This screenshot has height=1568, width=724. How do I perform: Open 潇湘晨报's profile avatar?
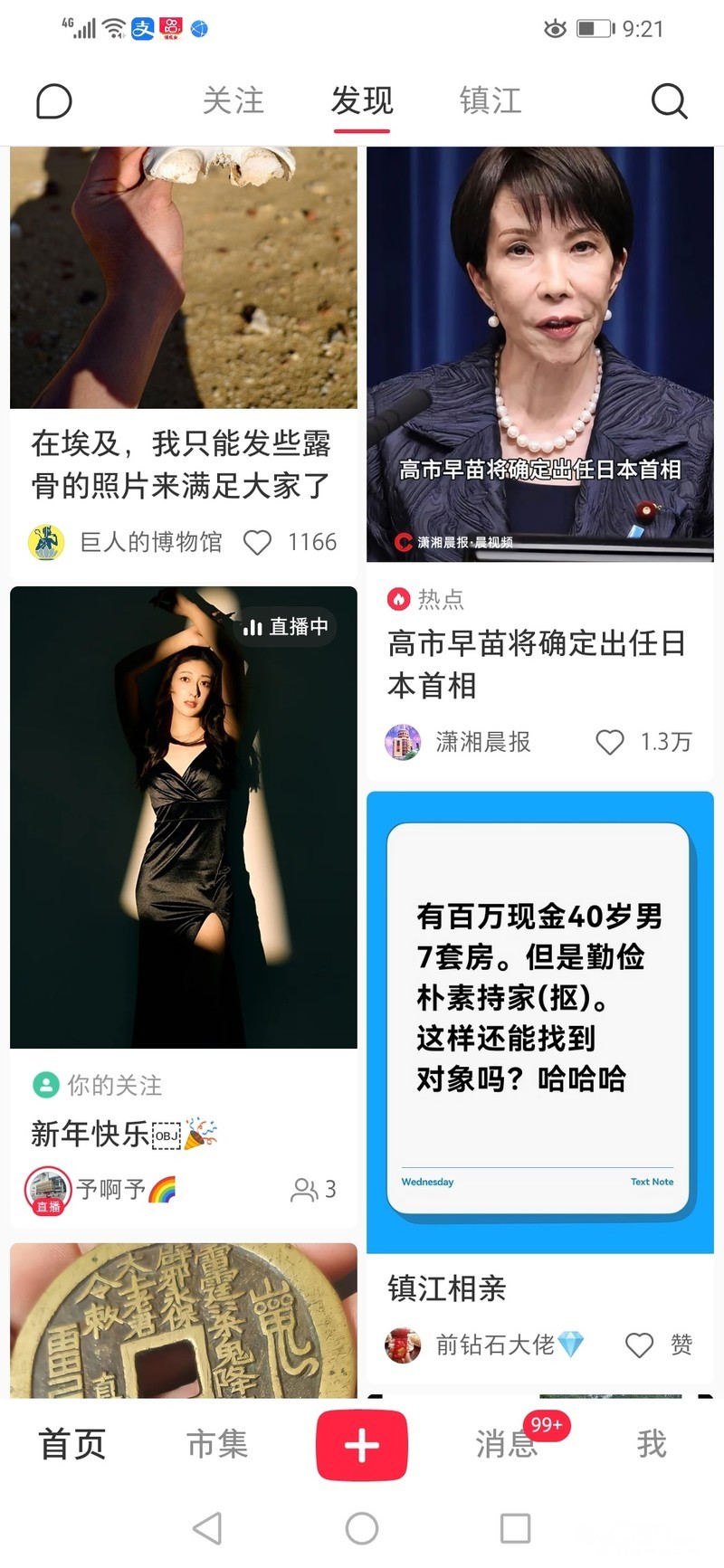tap(403, 742)
